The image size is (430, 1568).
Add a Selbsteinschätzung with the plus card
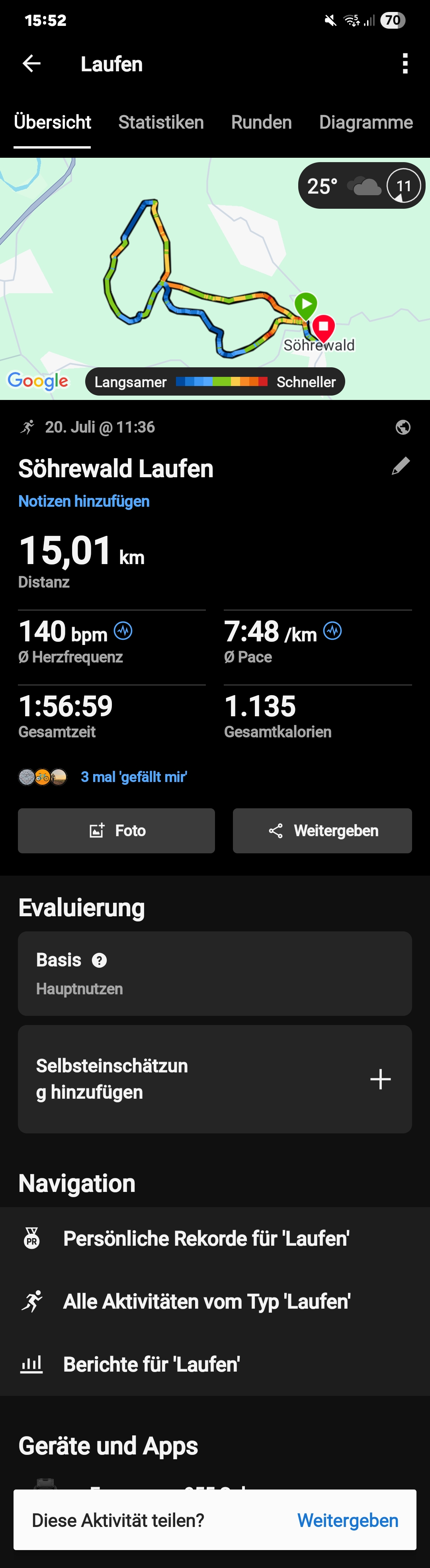380,1079
